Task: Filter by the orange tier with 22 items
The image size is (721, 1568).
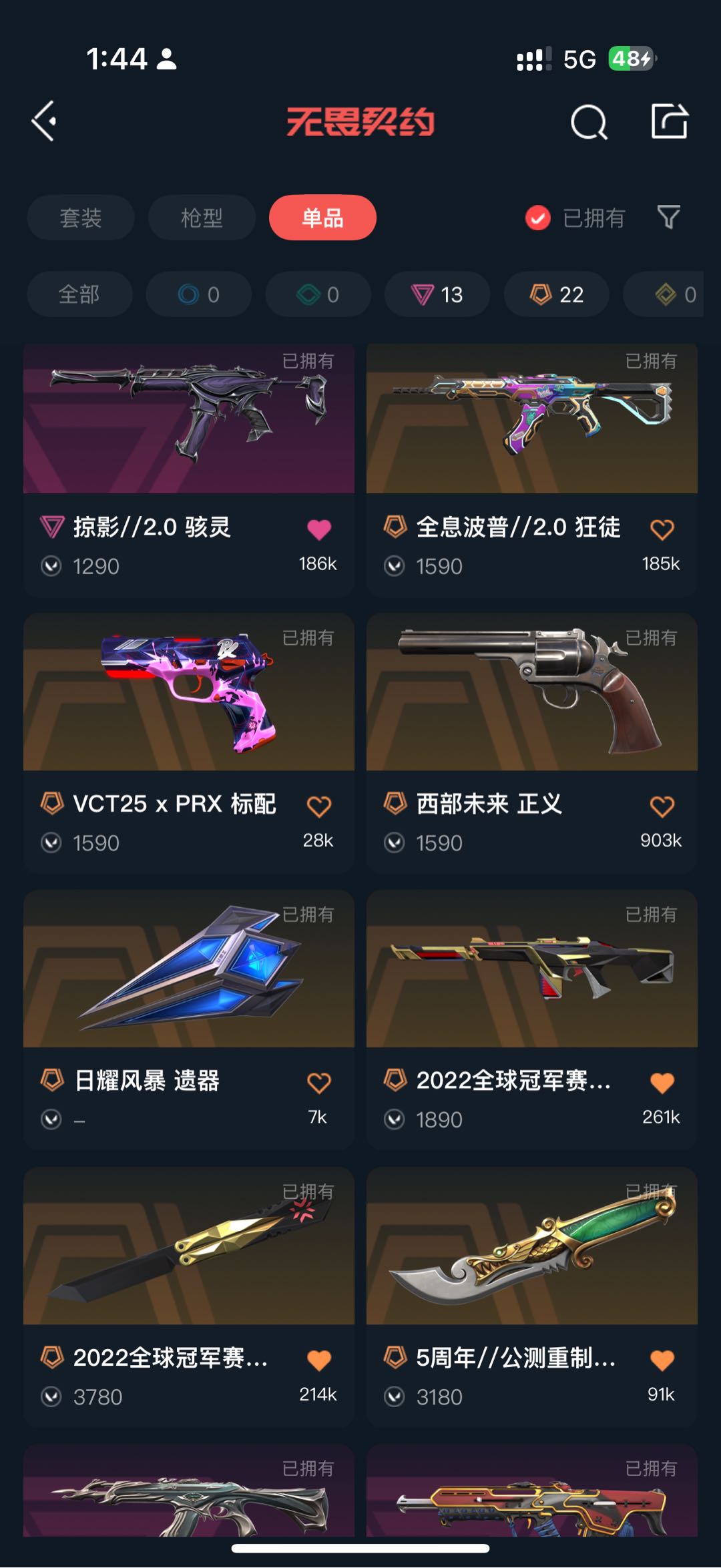Action: (x=556, y=294)
